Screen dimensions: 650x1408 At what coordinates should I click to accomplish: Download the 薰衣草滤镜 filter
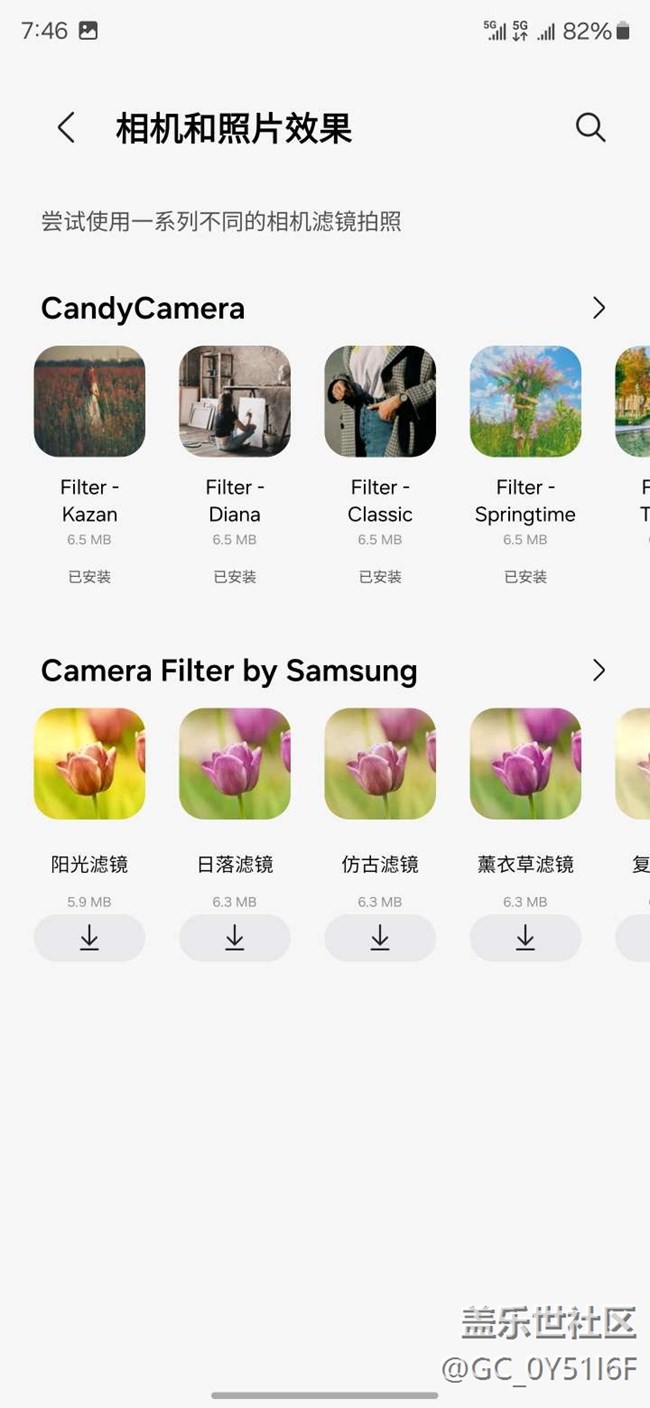pos(525,938)
